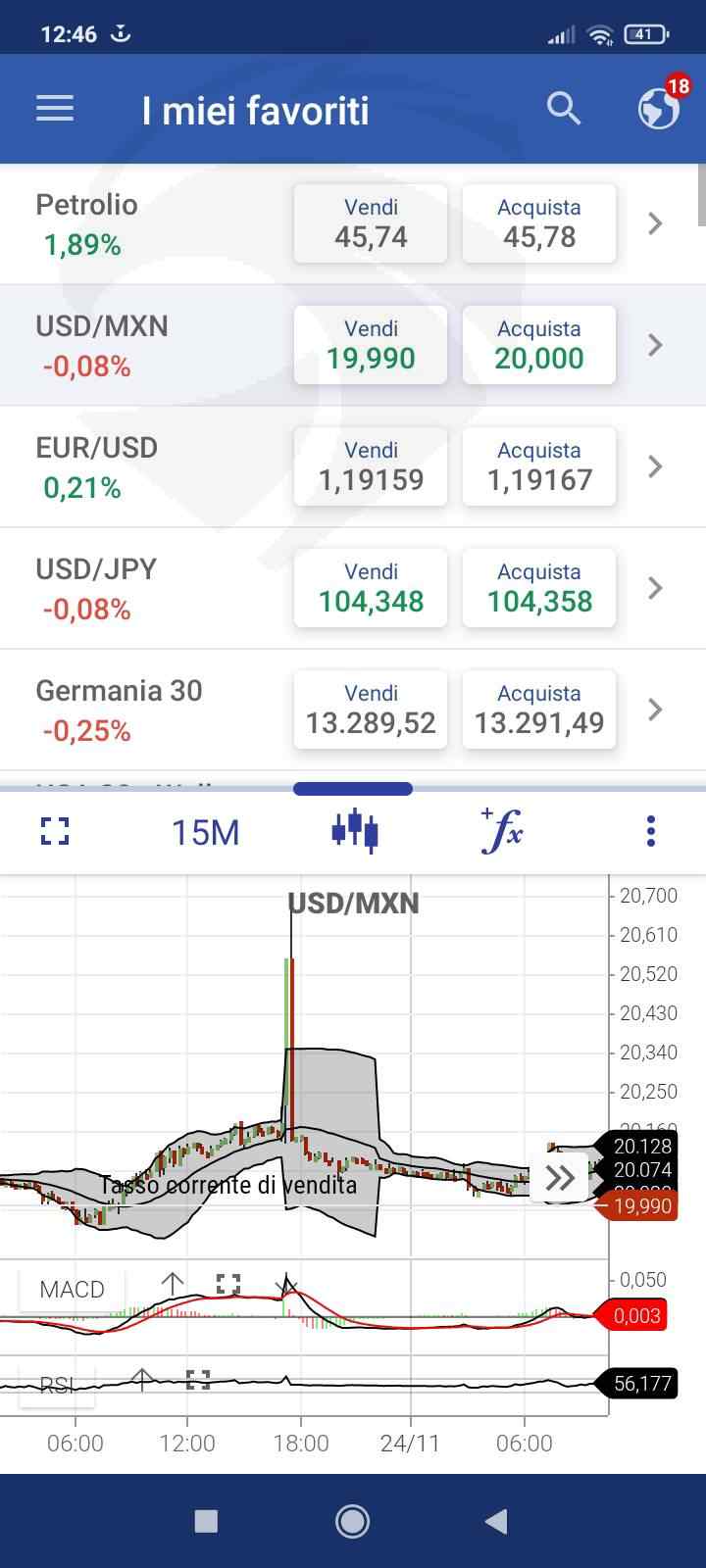706x1568 pixels.
Task: Tap Acquista 45,78 for Petrolio
Action: point(539,223)
